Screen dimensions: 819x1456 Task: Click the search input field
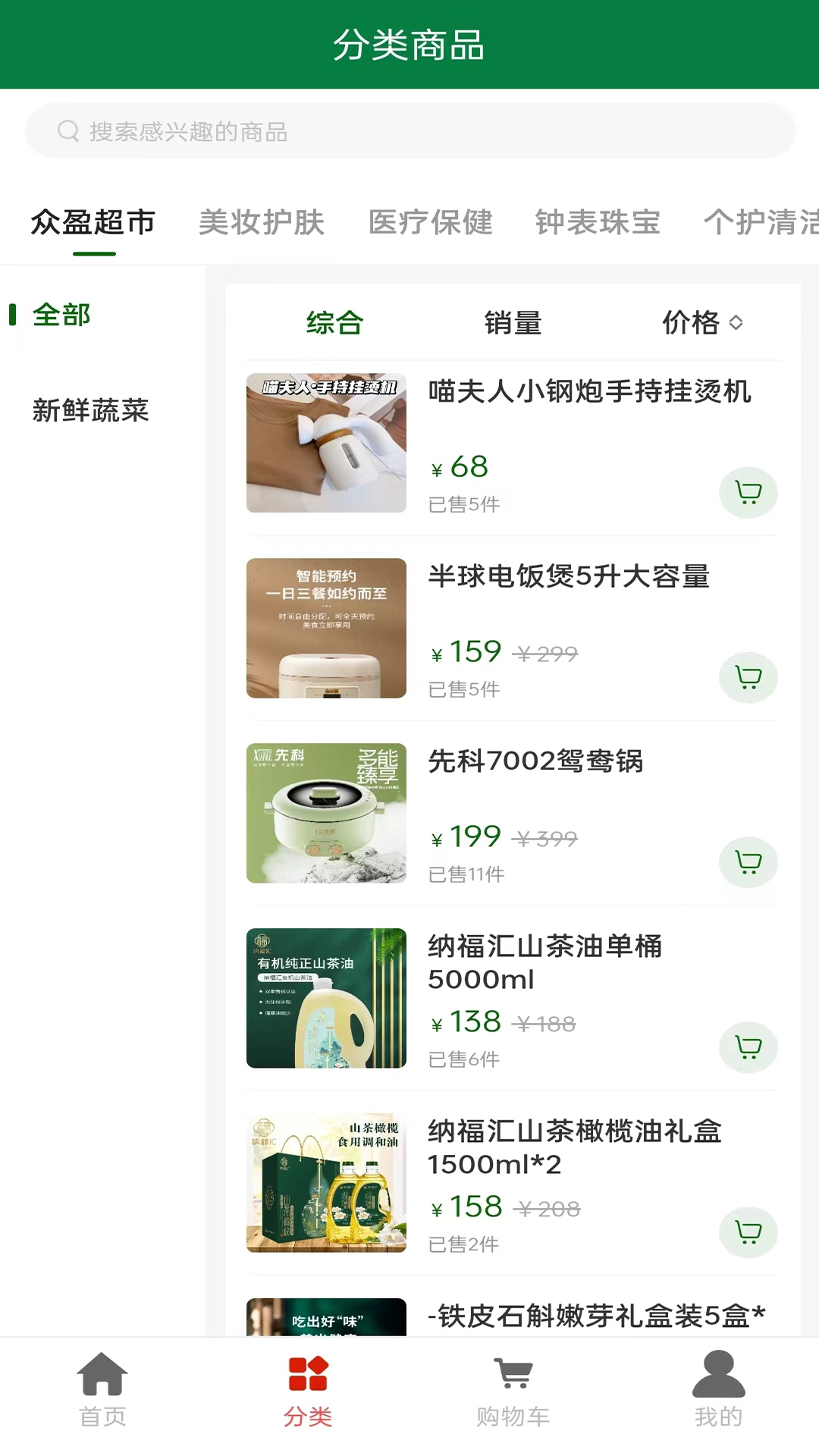click(409, 130)
